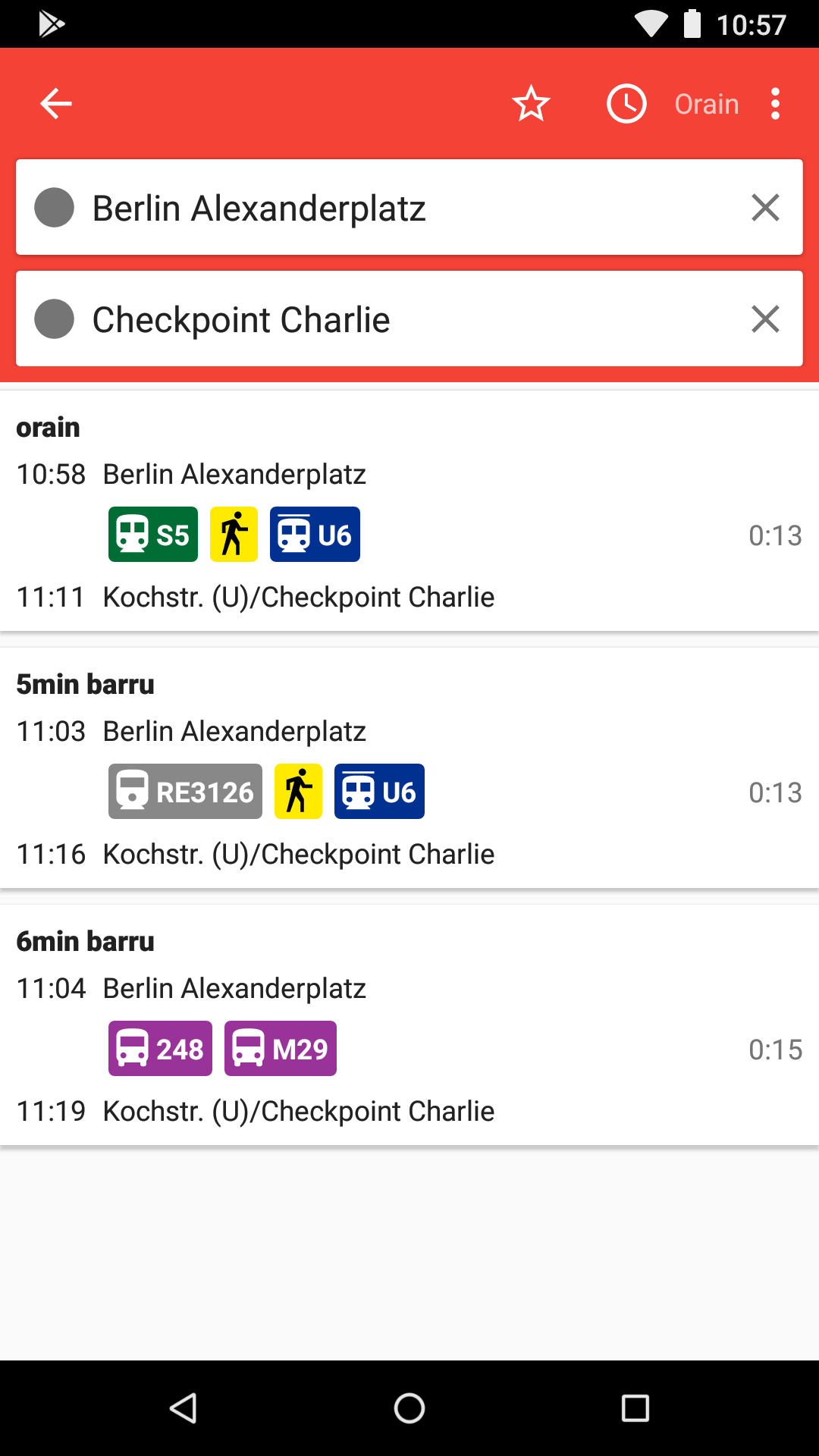819x1456 pixels.
Task: Open the 11:03 trip with RE3126
Action: (409, 769)
